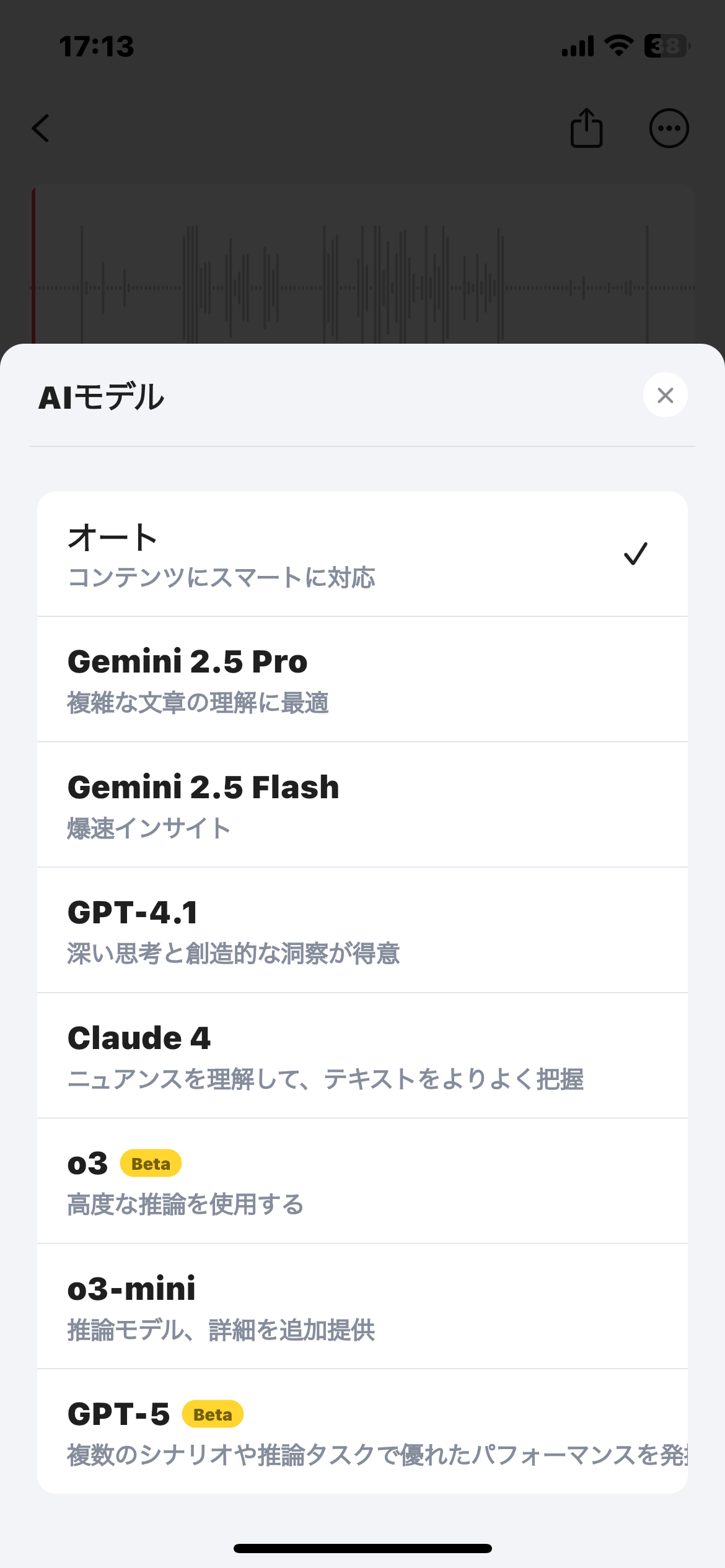This screenshot has height=1568, width=725.
Task: Close the AIモデル sheet
Action: click(x=665, y=395)
